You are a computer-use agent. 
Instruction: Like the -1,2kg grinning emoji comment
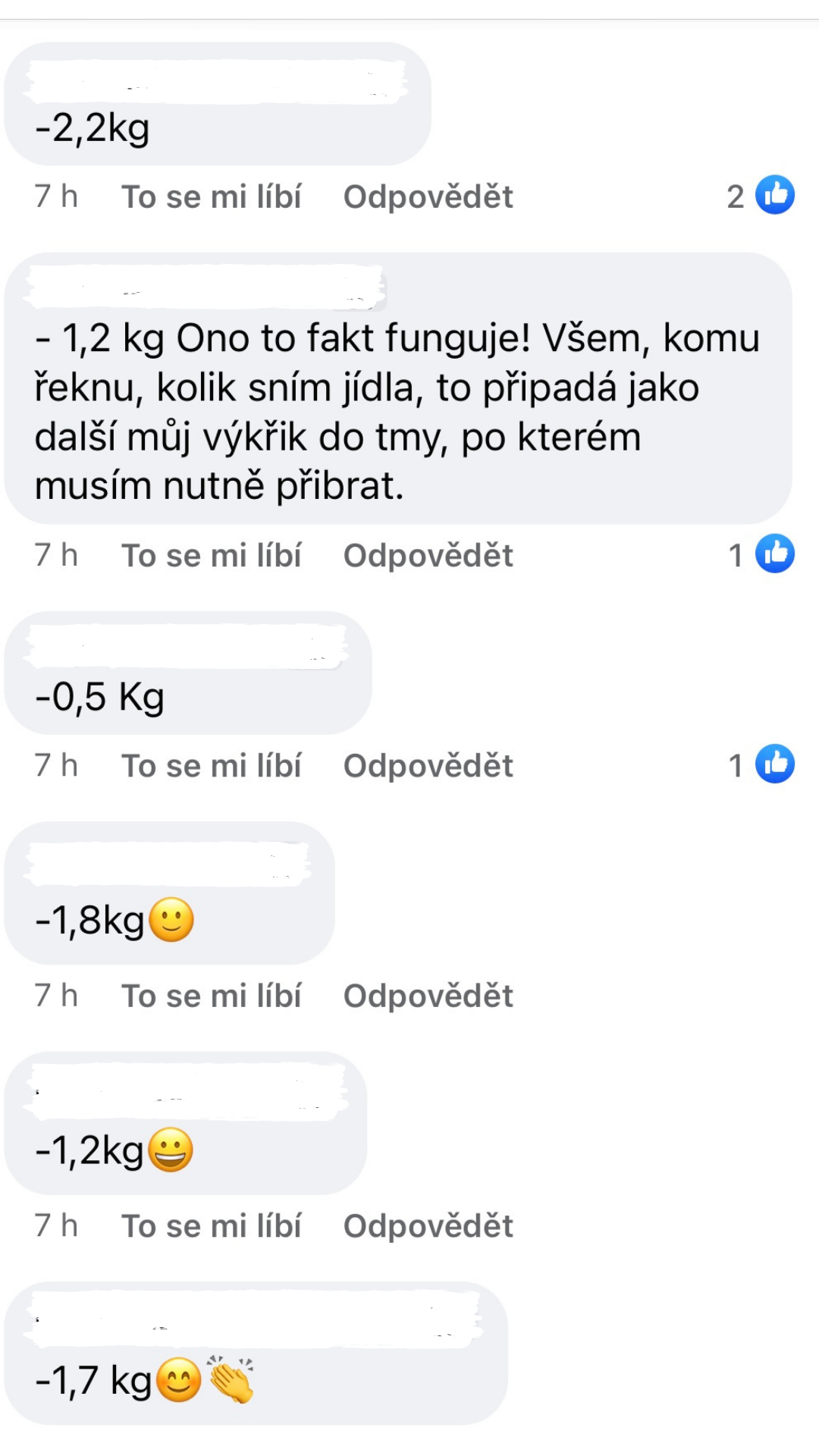212,1226
